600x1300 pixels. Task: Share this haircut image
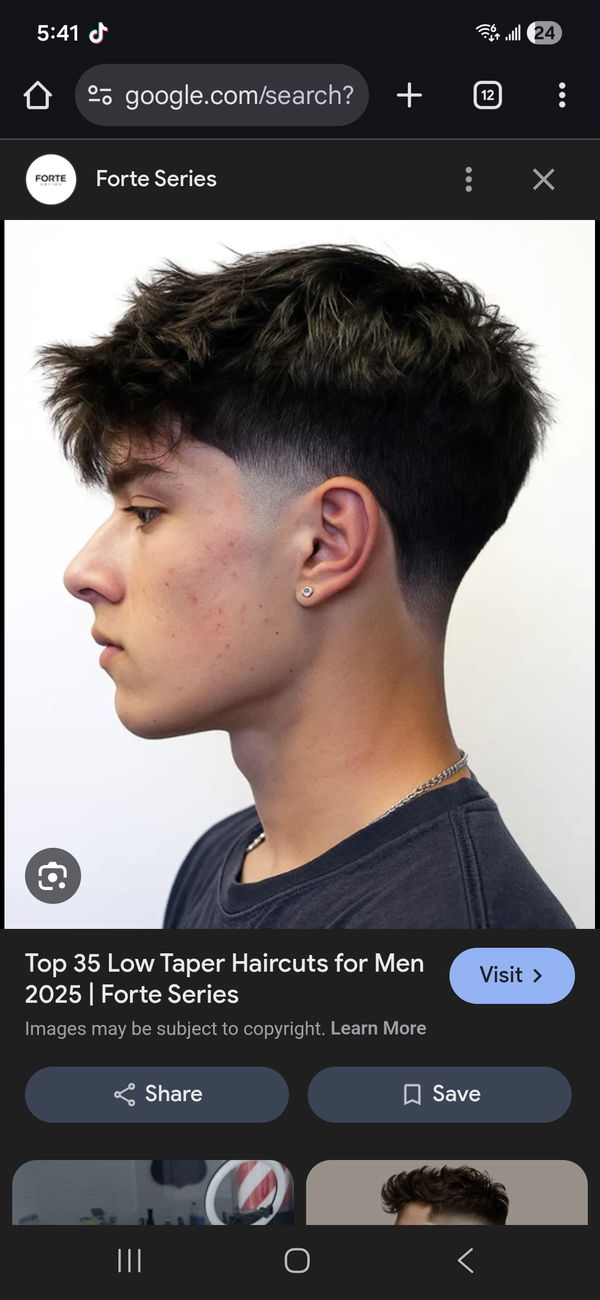coord(157,1094)
